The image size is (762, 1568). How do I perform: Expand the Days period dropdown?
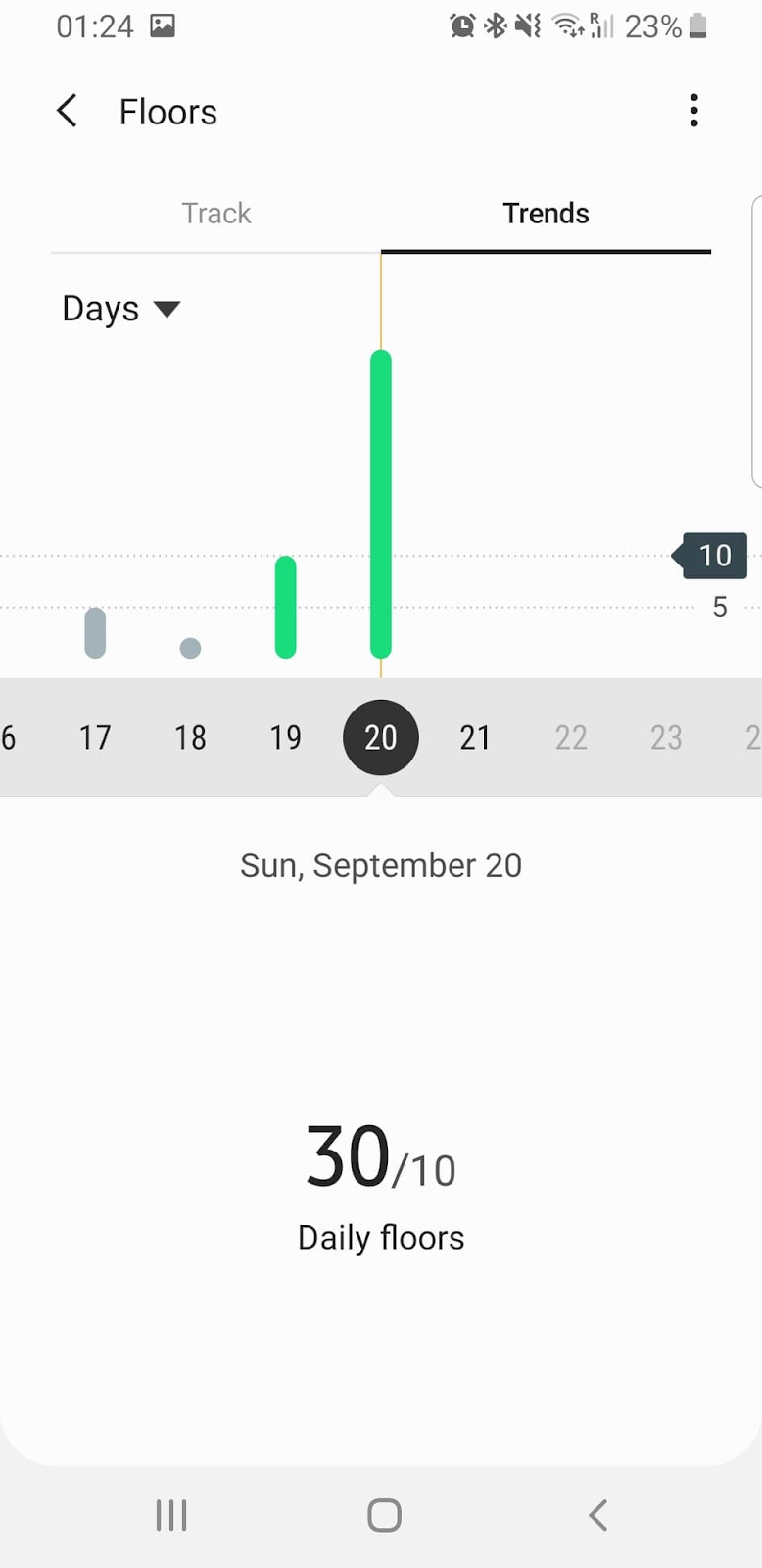[x=120, y=309]
